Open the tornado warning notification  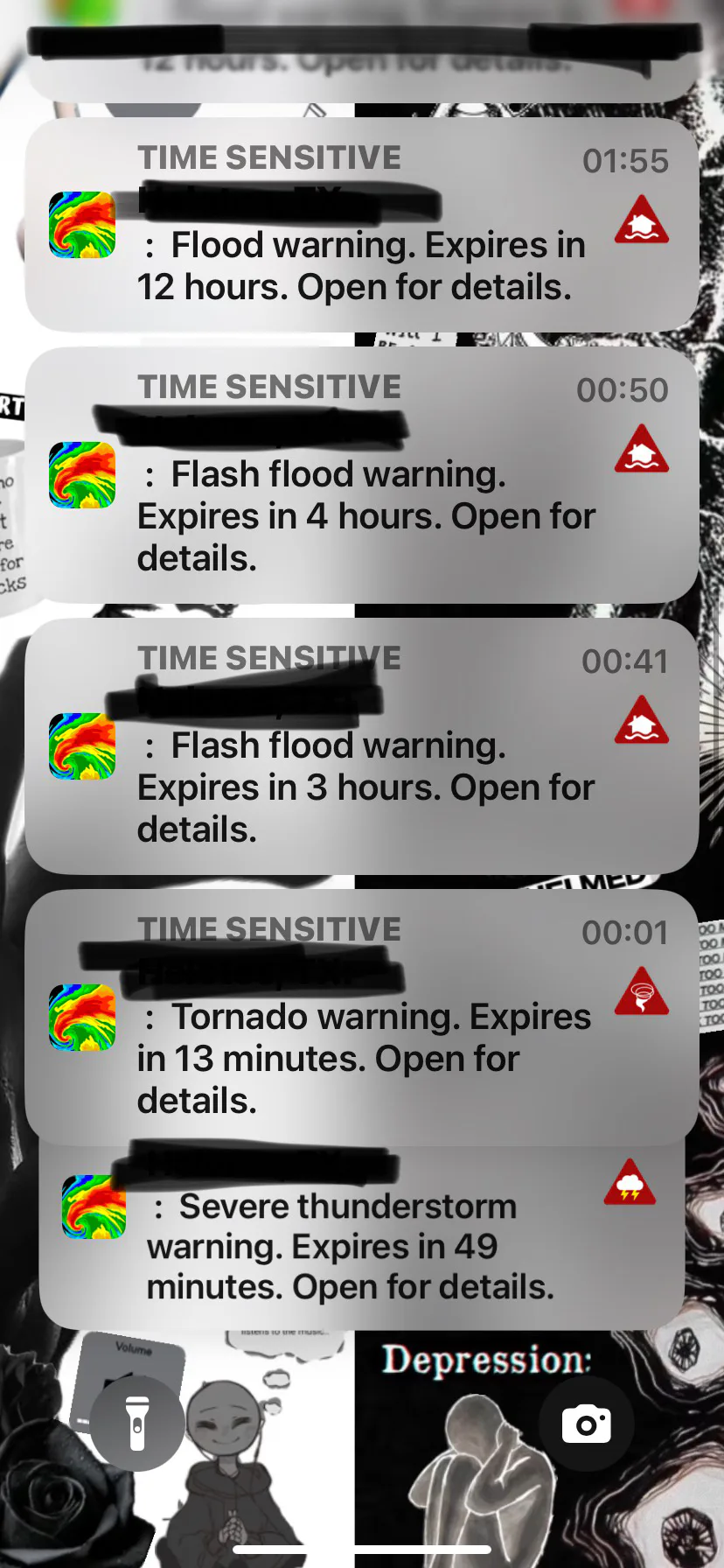coord(360,1019)
